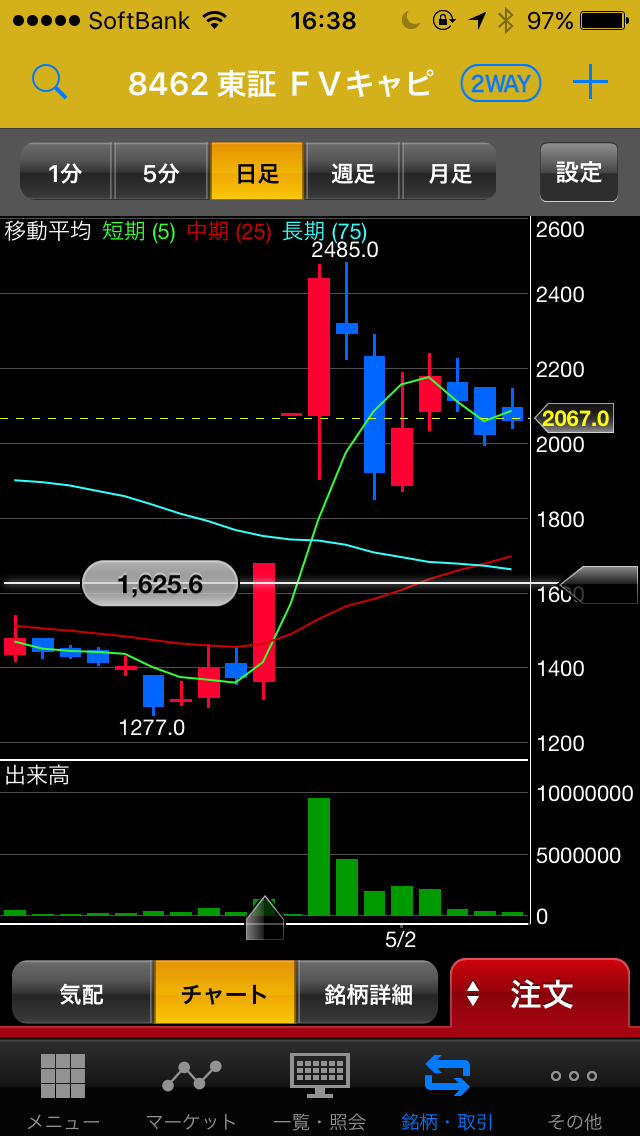Open the メニュー tab
640x1136 pixels.
pos(63,1090)
